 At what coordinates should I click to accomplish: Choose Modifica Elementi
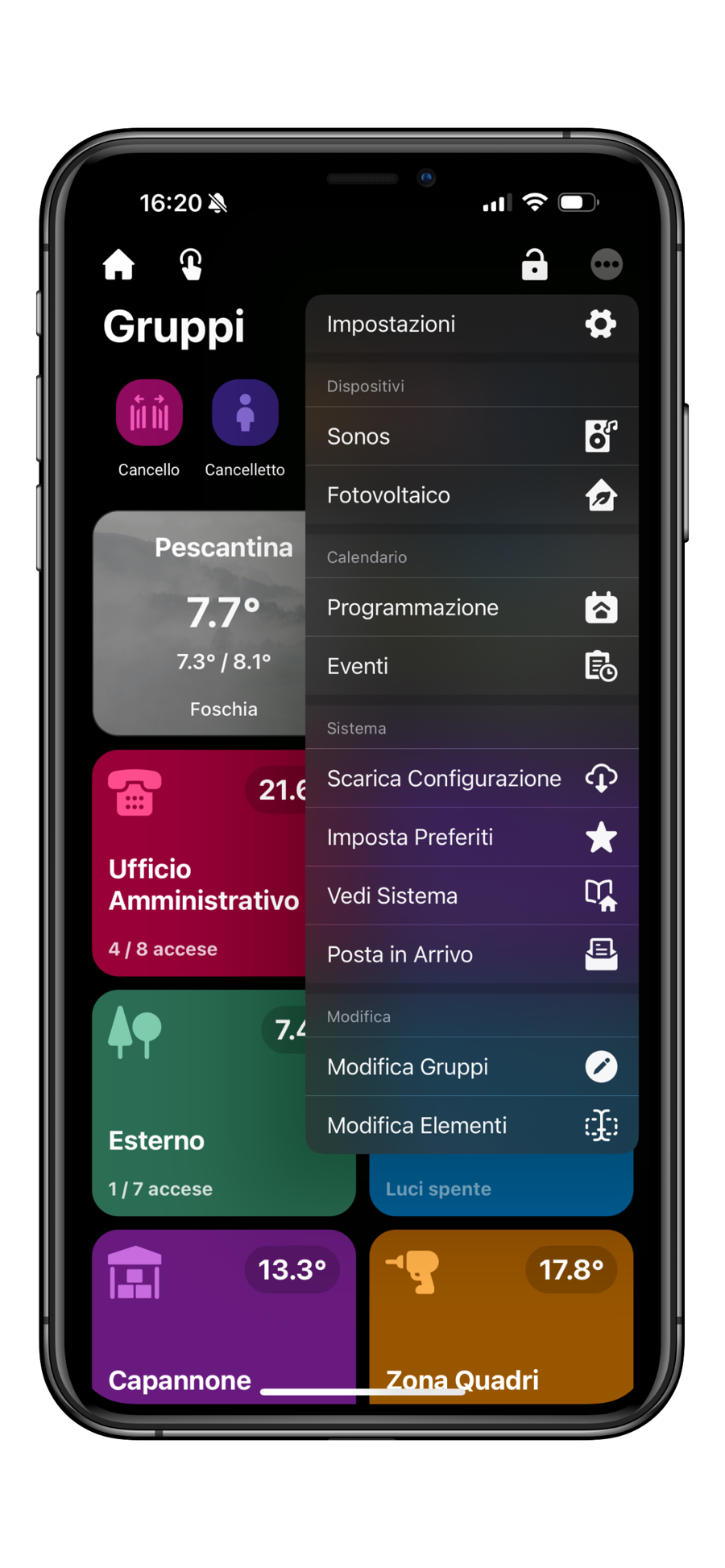(471, 1125)
